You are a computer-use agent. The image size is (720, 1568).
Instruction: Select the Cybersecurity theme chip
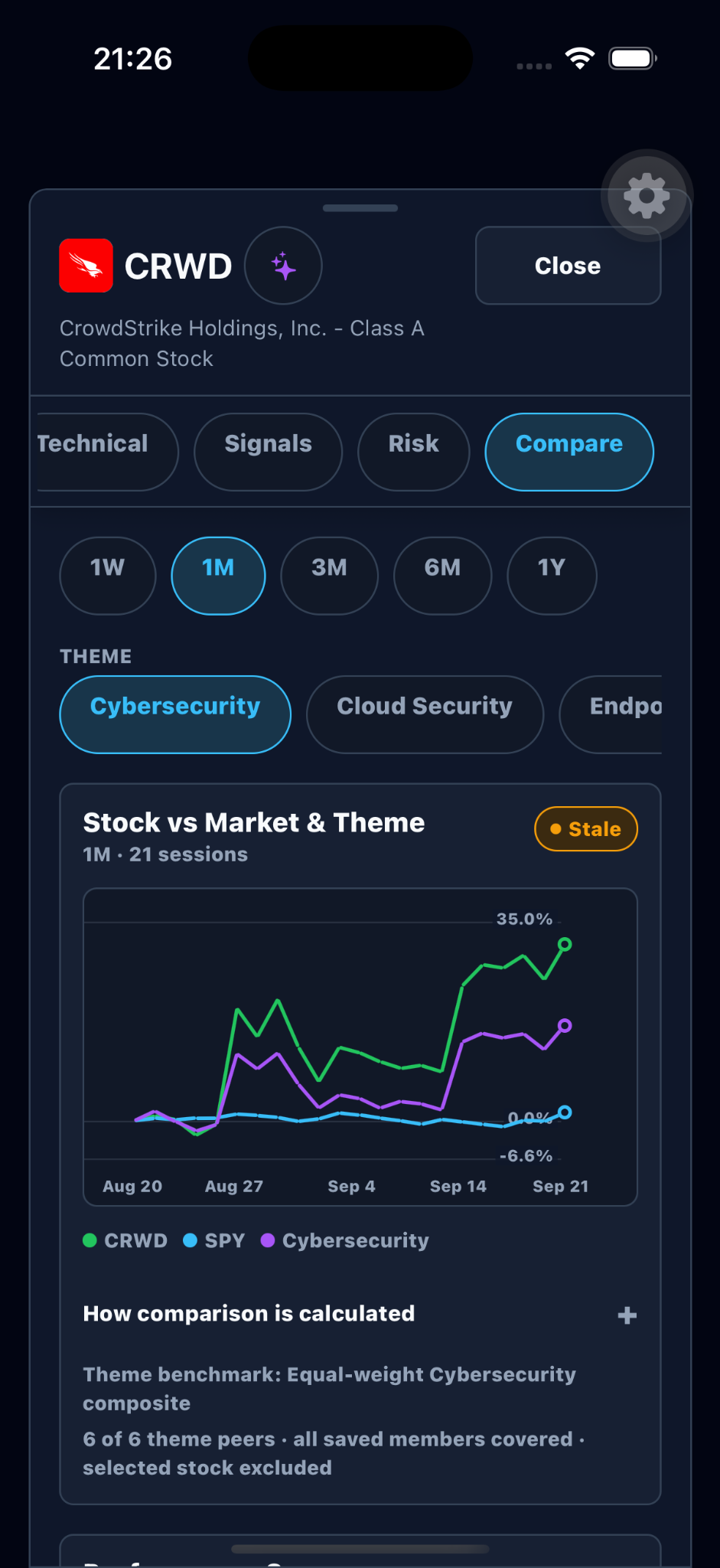[175, 714]
